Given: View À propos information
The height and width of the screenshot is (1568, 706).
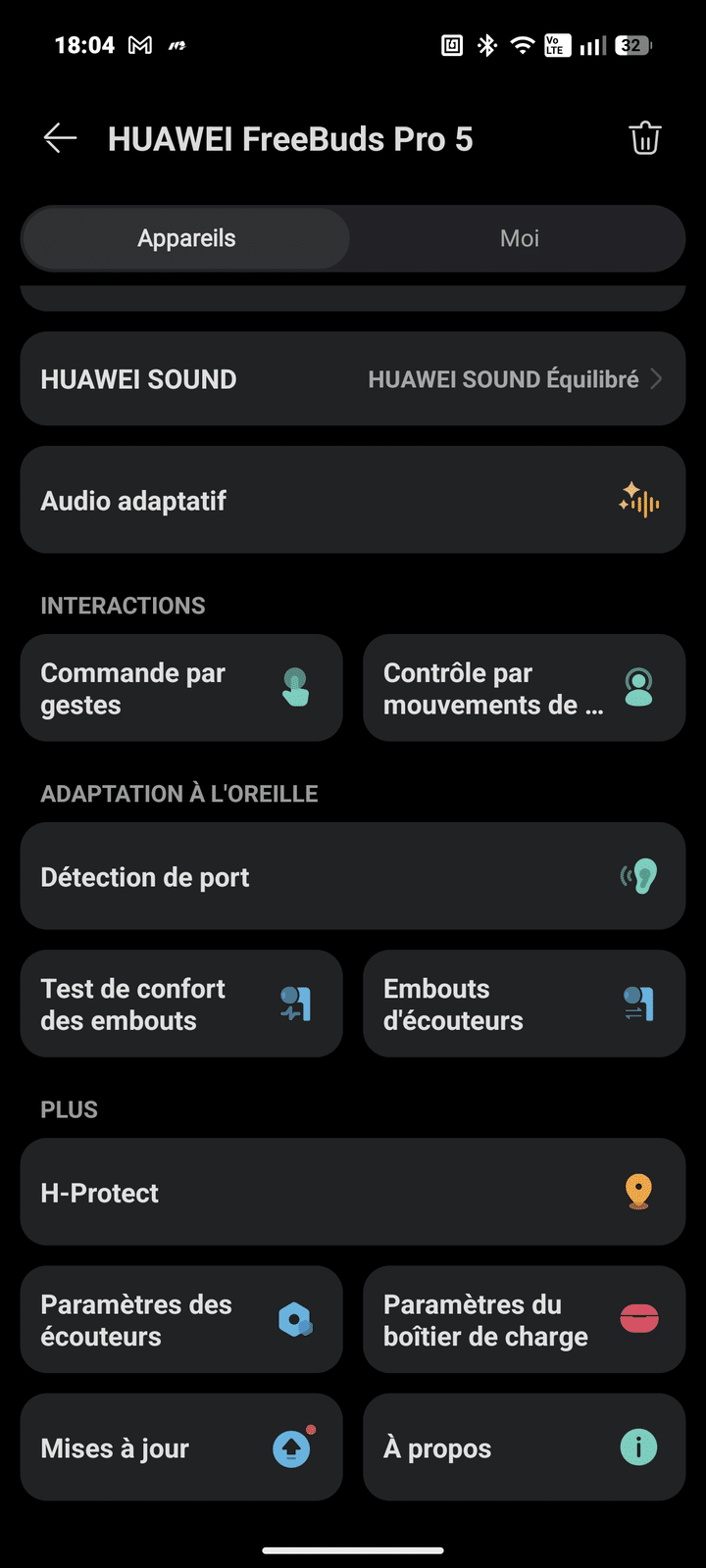Looking at the screenshot, I should 524,1447.
